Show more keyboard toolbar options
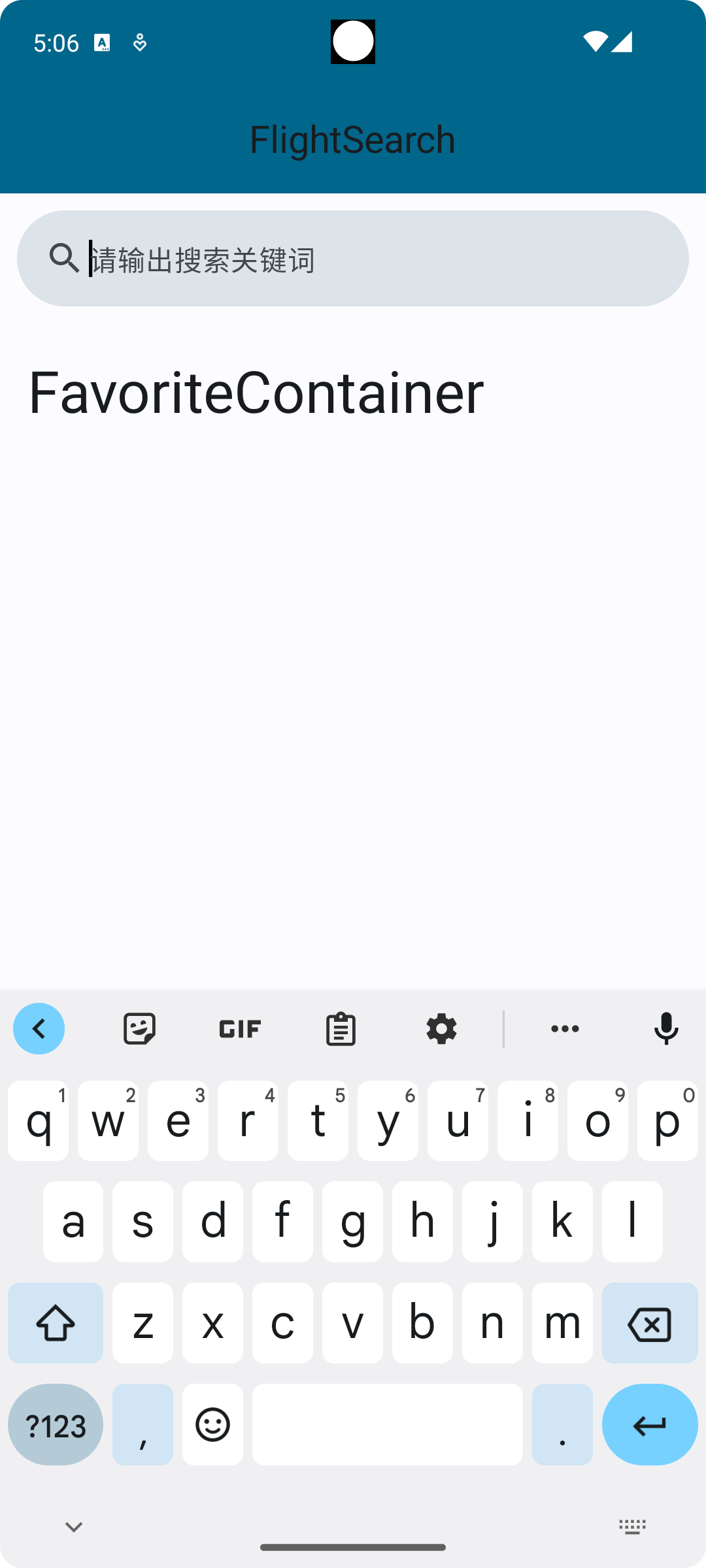The image size is (706, 1568). (x=565, y=1029)
